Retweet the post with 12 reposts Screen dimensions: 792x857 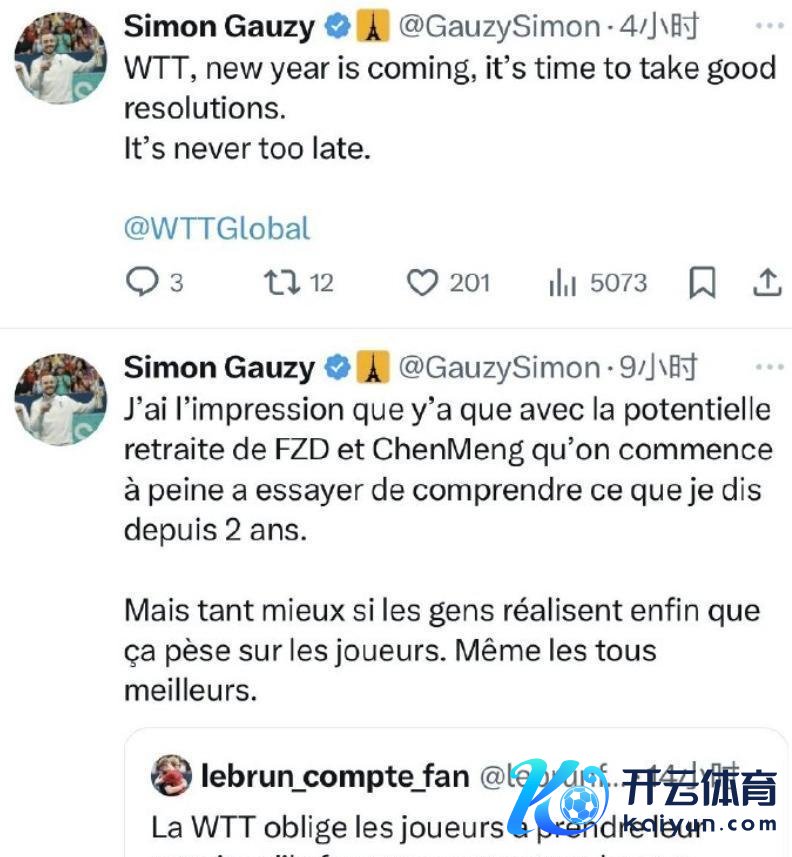[x=282, y=283]
